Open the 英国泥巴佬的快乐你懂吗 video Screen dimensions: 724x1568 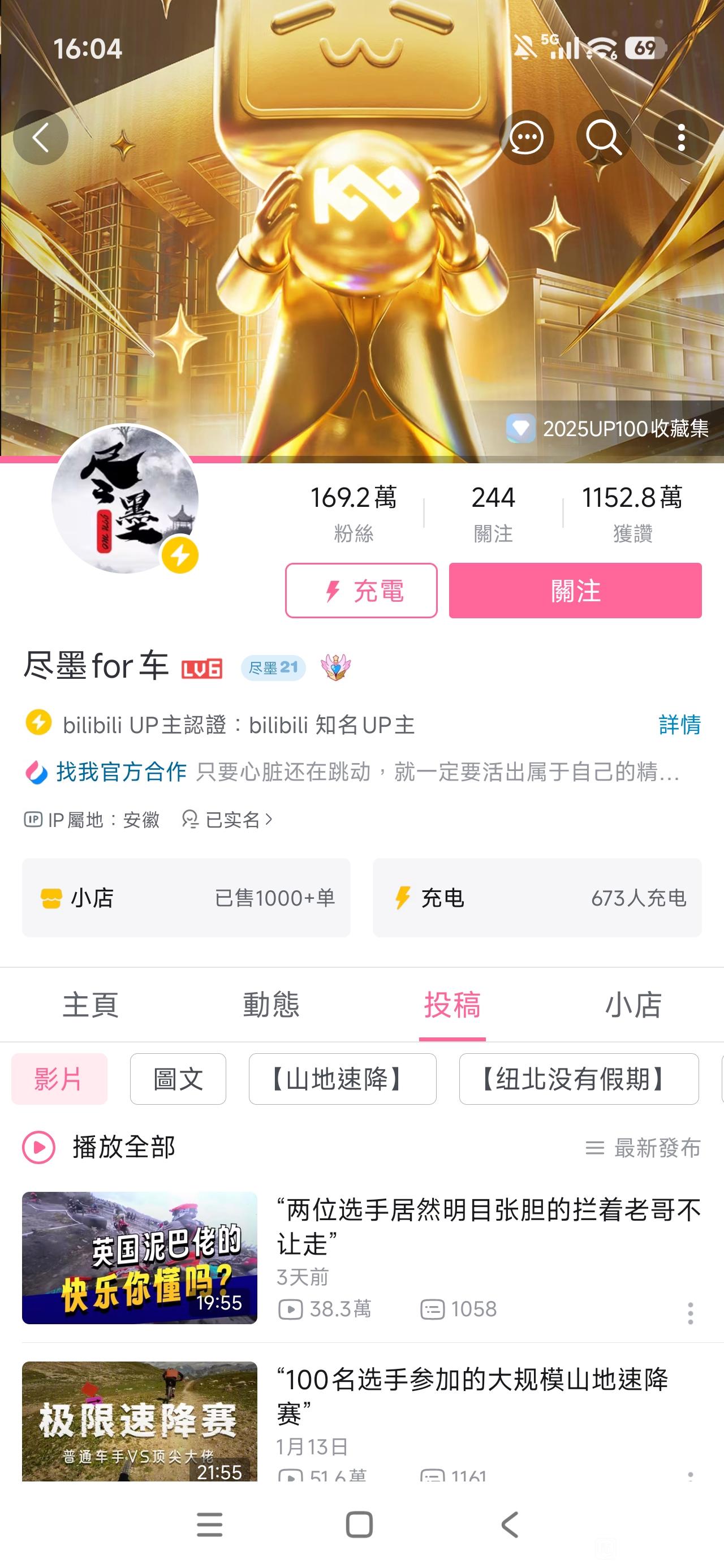coord(140,1257)
